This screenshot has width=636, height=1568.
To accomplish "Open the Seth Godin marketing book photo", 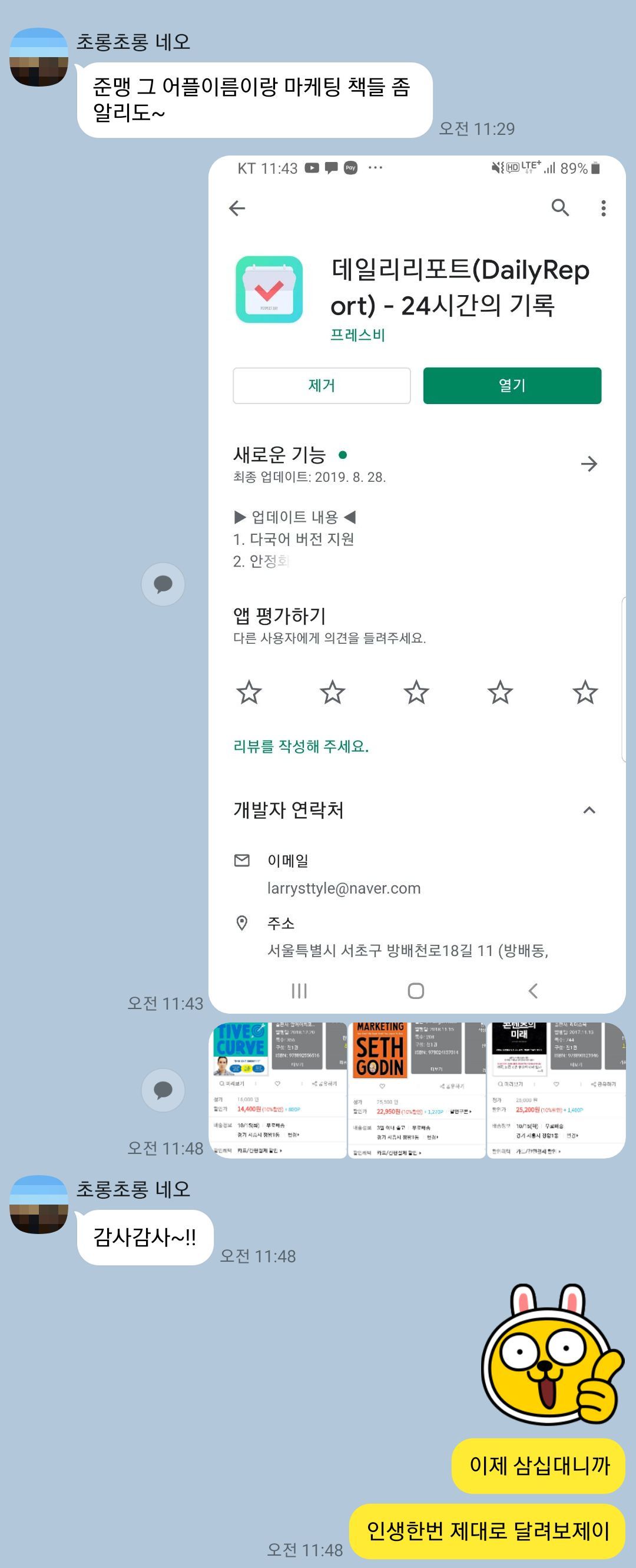I will (x=417, y=1090).
